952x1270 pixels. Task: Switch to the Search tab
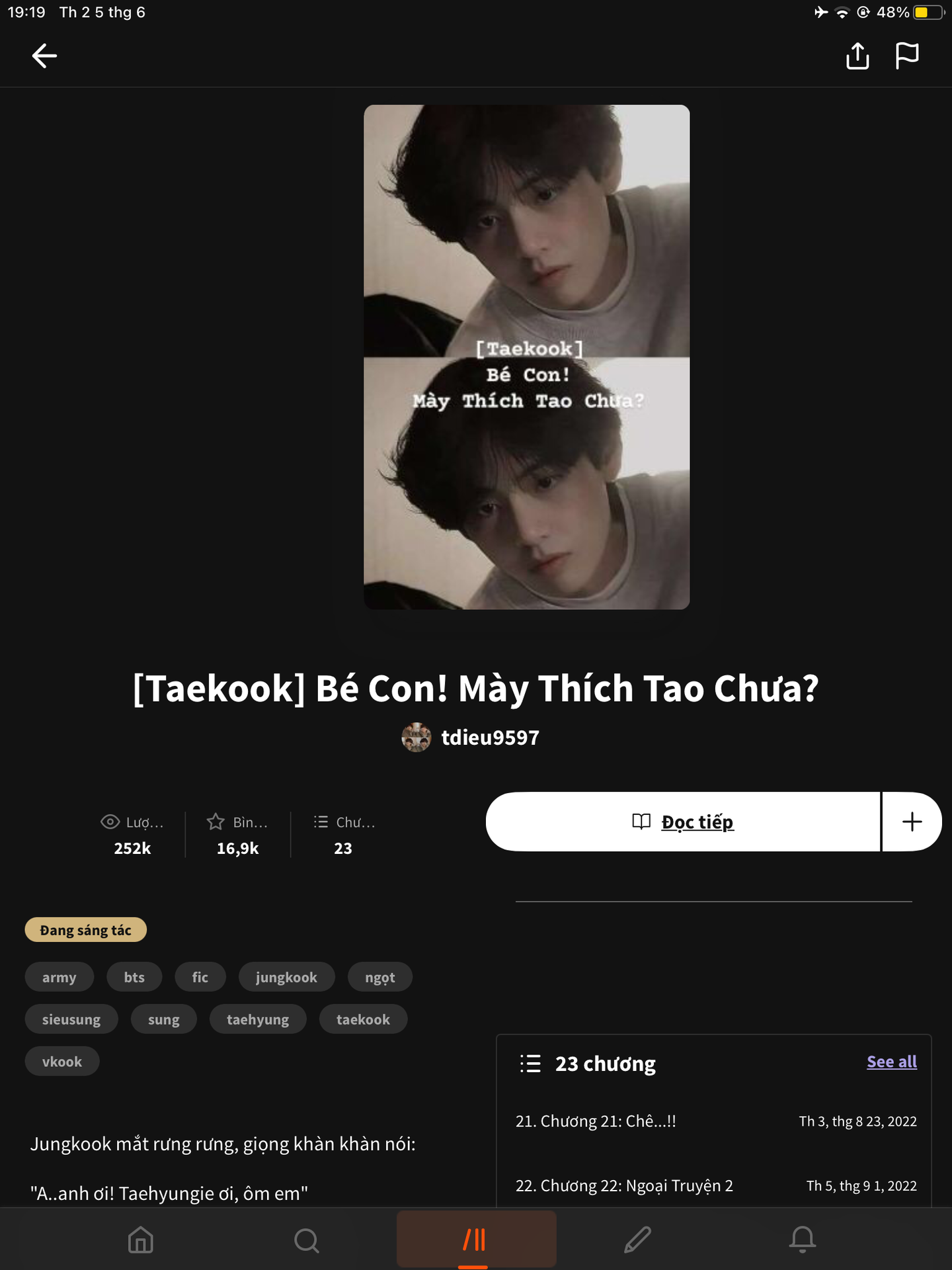pos(307,1240)
